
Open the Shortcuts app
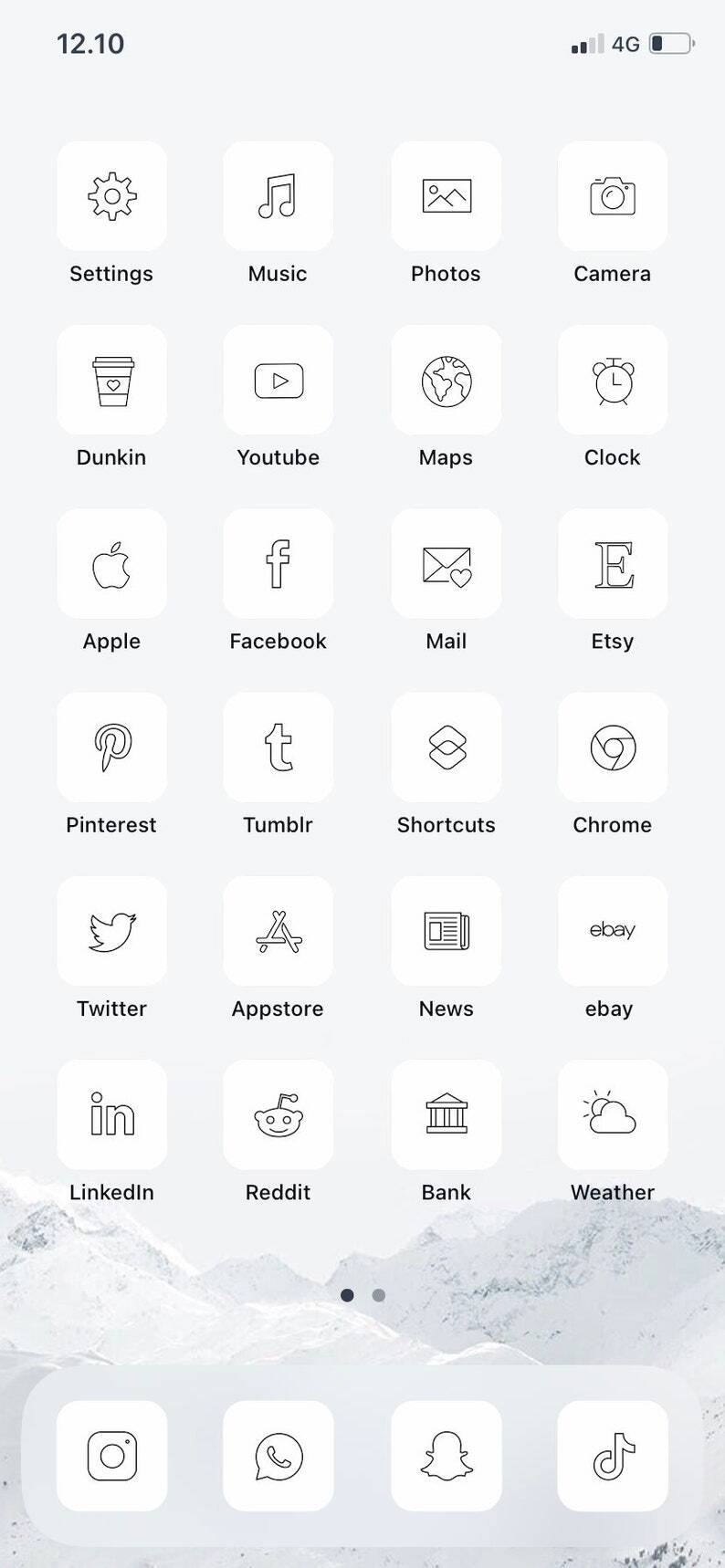point(446,747)
